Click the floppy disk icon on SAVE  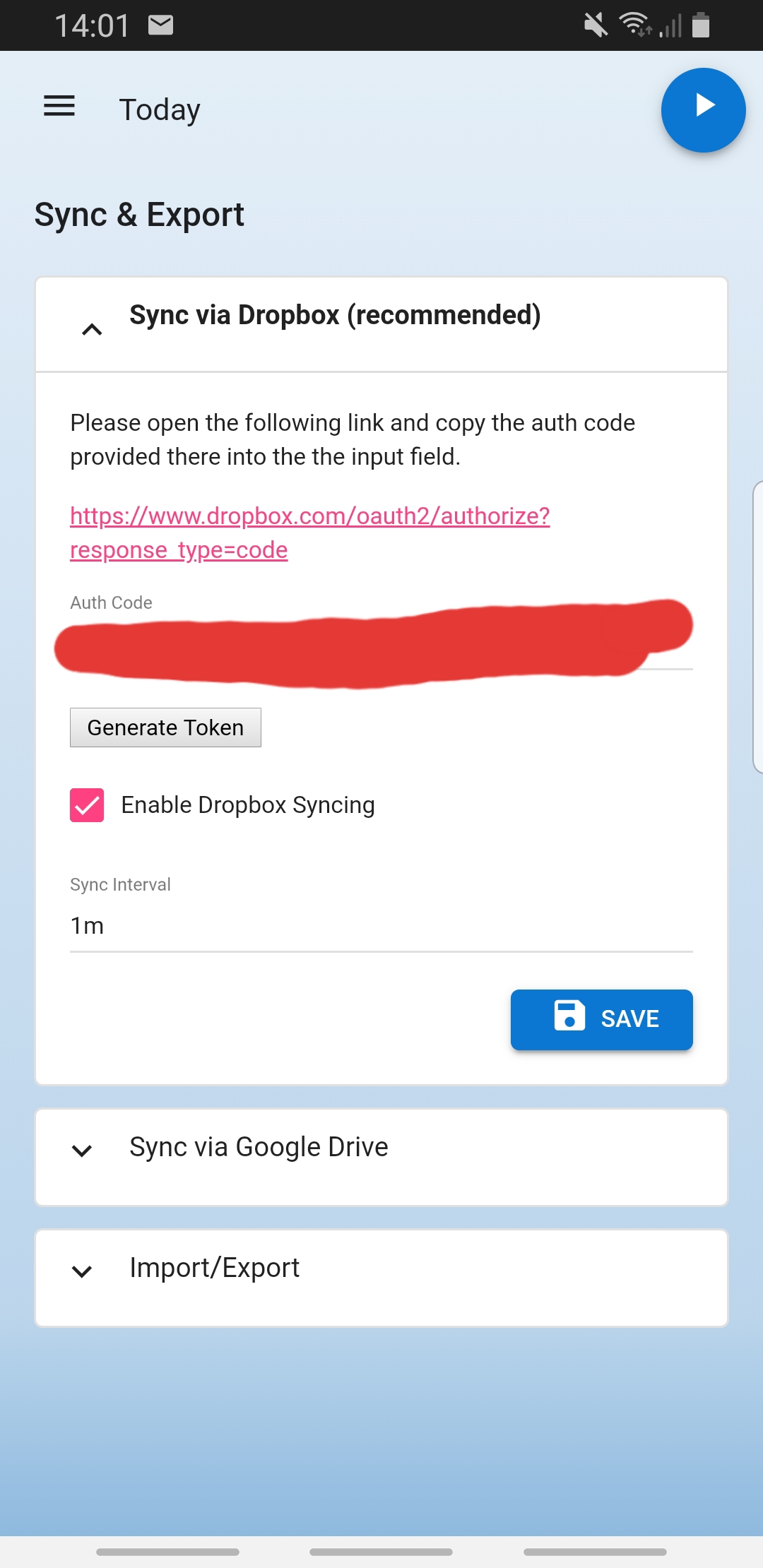click(569, 1018)
